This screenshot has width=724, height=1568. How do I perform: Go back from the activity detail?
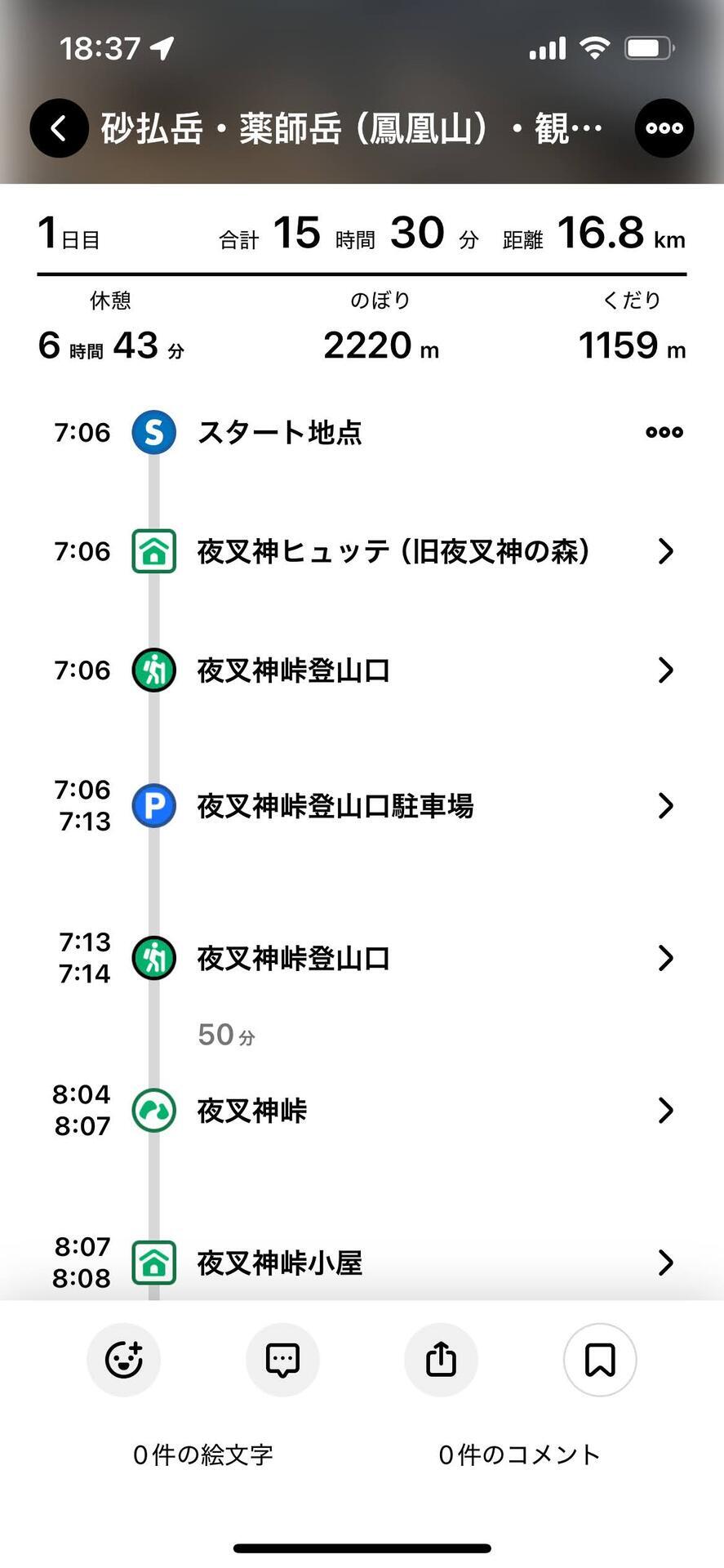tap(59, 128)
